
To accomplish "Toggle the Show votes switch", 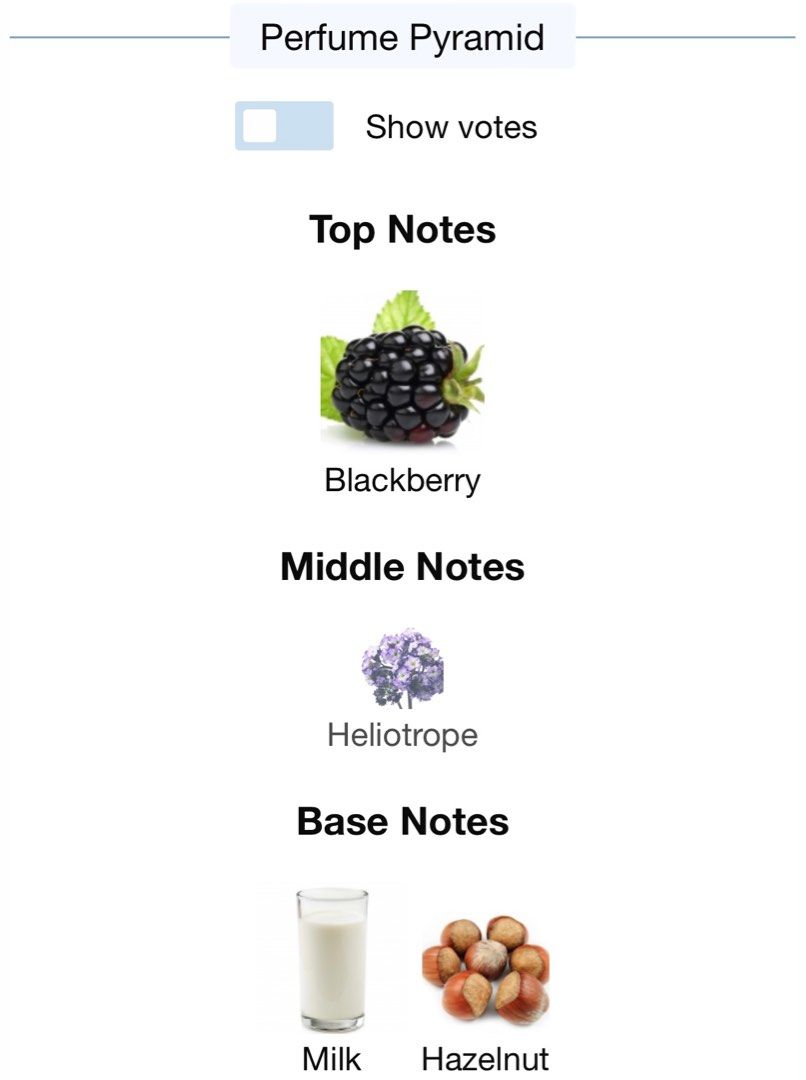I will tap(284, 126).
